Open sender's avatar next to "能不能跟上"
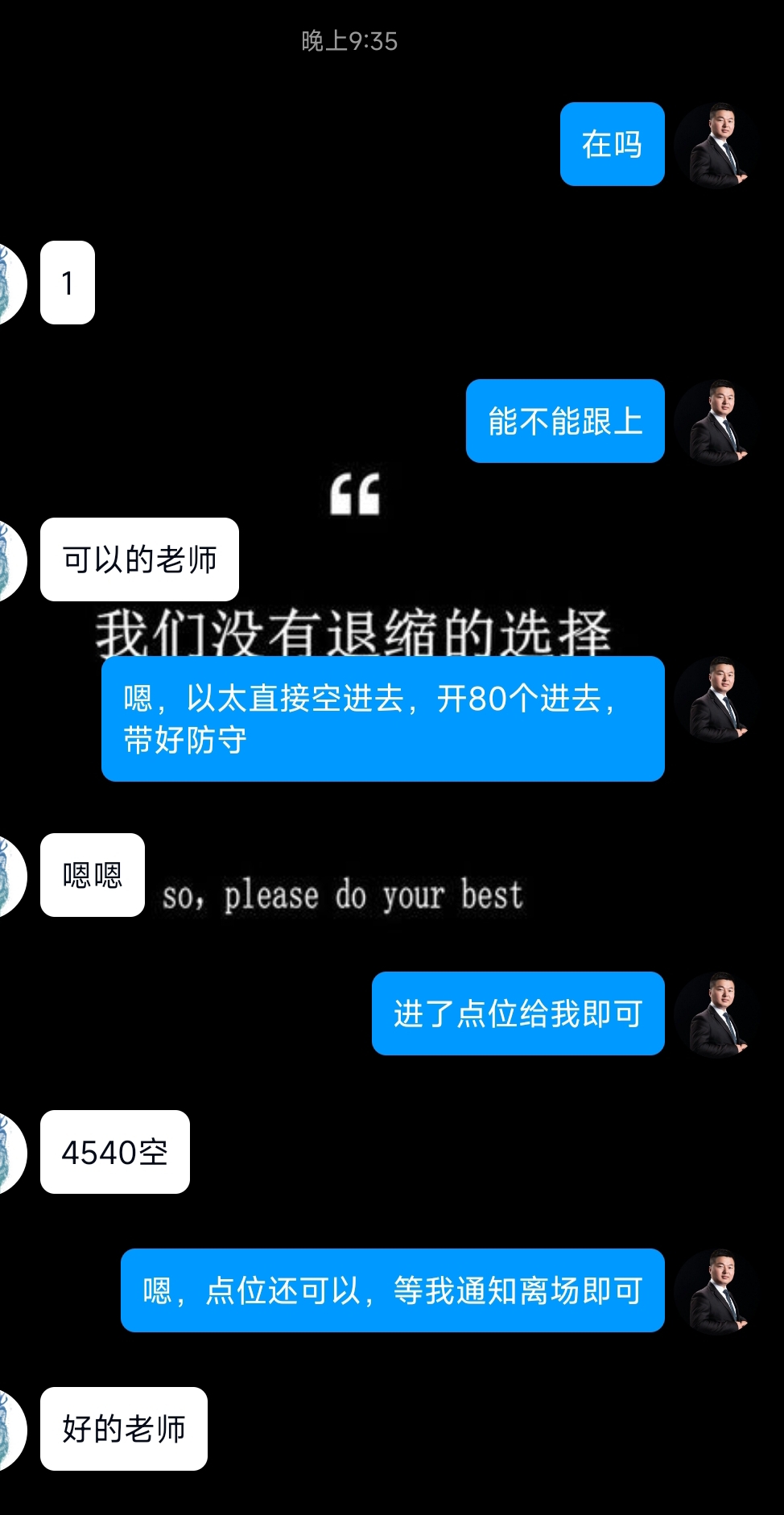 719,421
